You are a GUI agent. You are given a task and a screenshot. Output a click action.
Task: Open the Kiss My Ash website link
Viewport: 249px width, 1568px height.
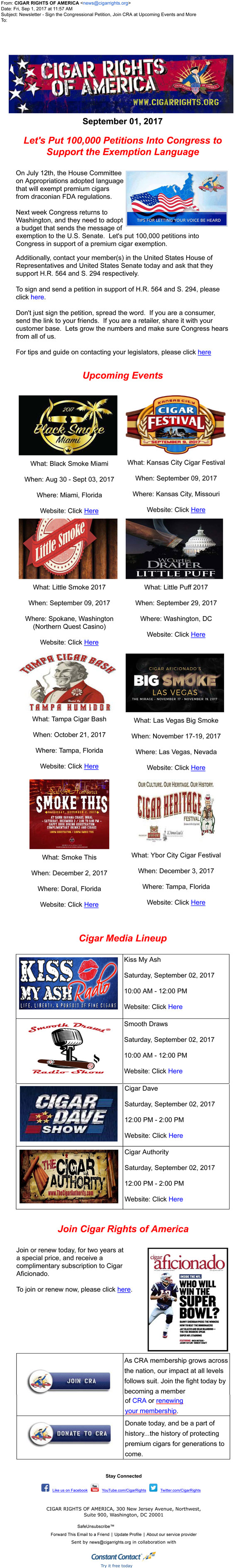[175, 1007]
